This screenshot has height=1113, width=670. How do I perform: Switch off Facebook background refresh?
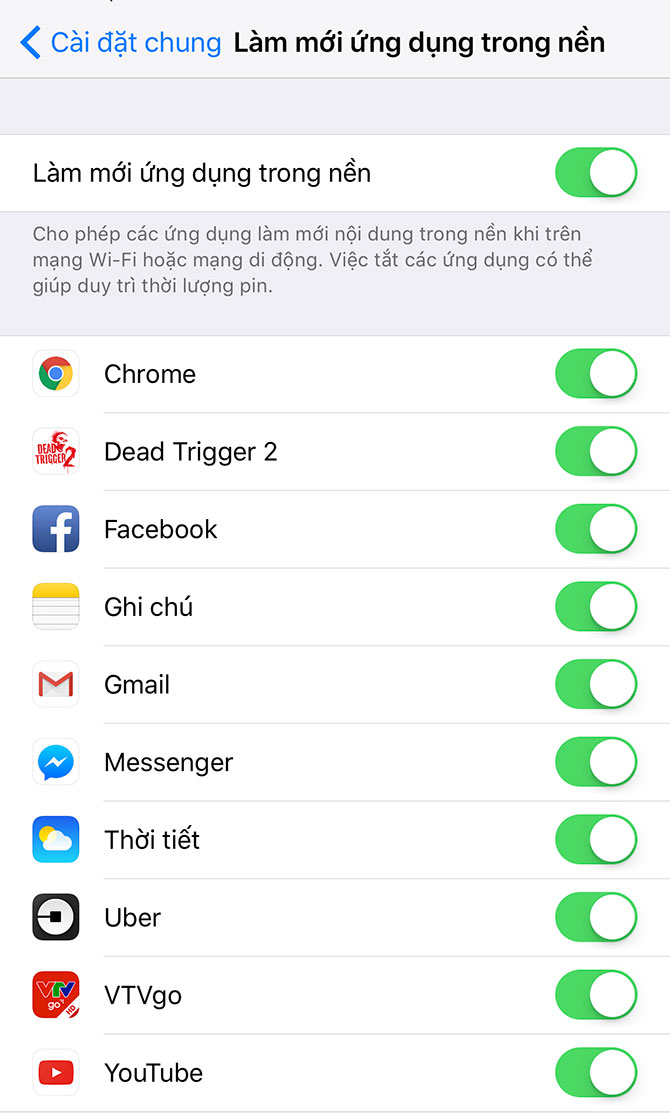click(596, 529)
